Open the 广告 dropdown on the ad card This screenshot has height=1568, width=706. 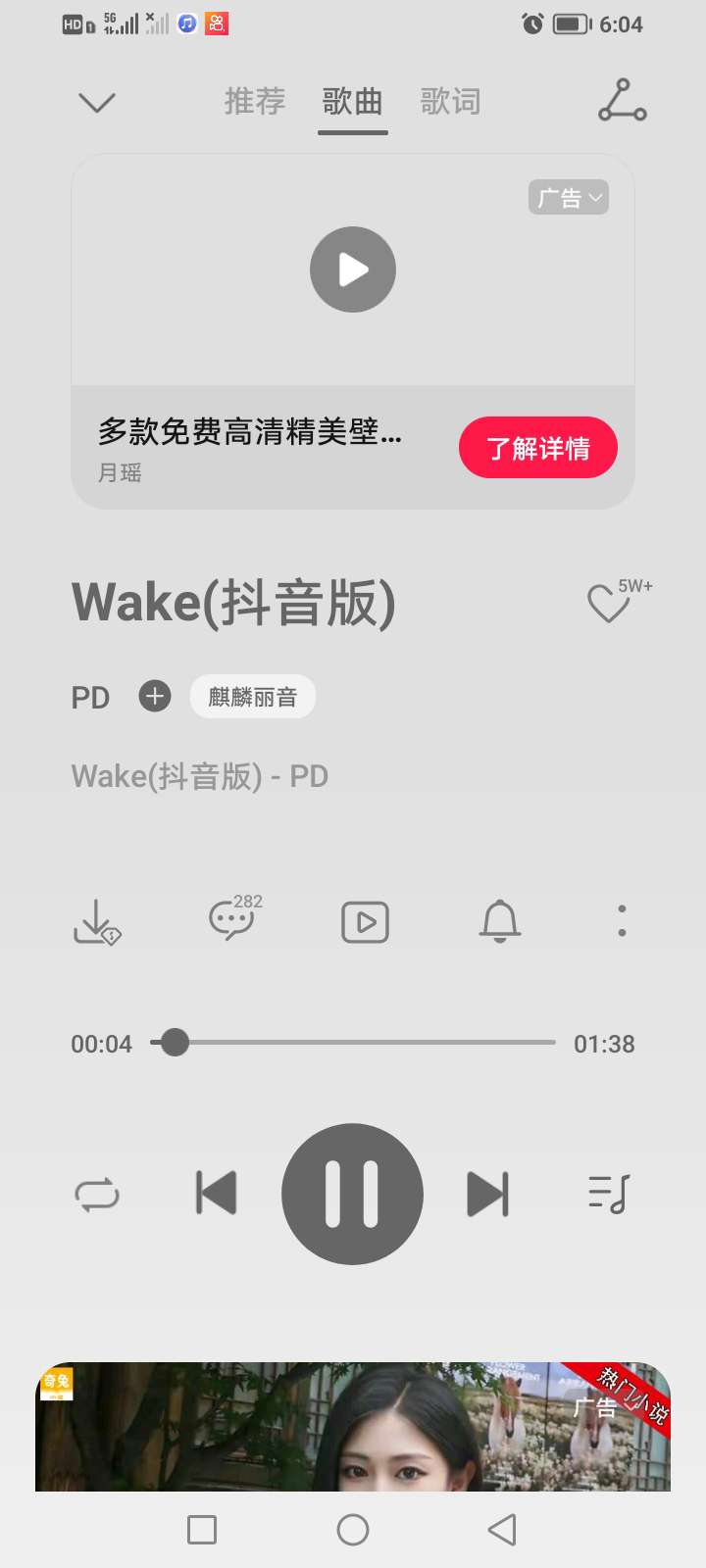coord(569,198)
